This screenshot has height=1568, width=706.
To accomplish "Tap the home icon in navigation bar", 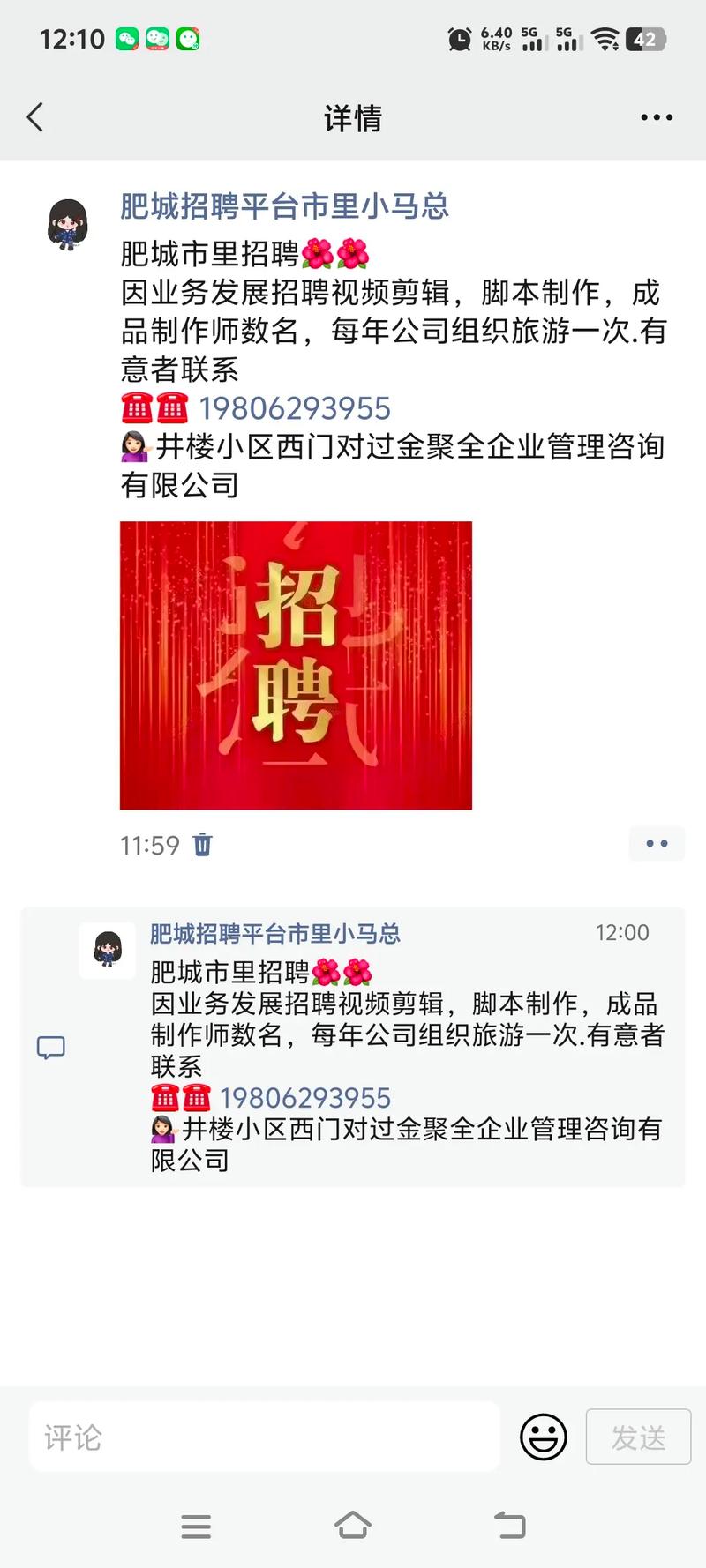I will tap(353, 1527).
